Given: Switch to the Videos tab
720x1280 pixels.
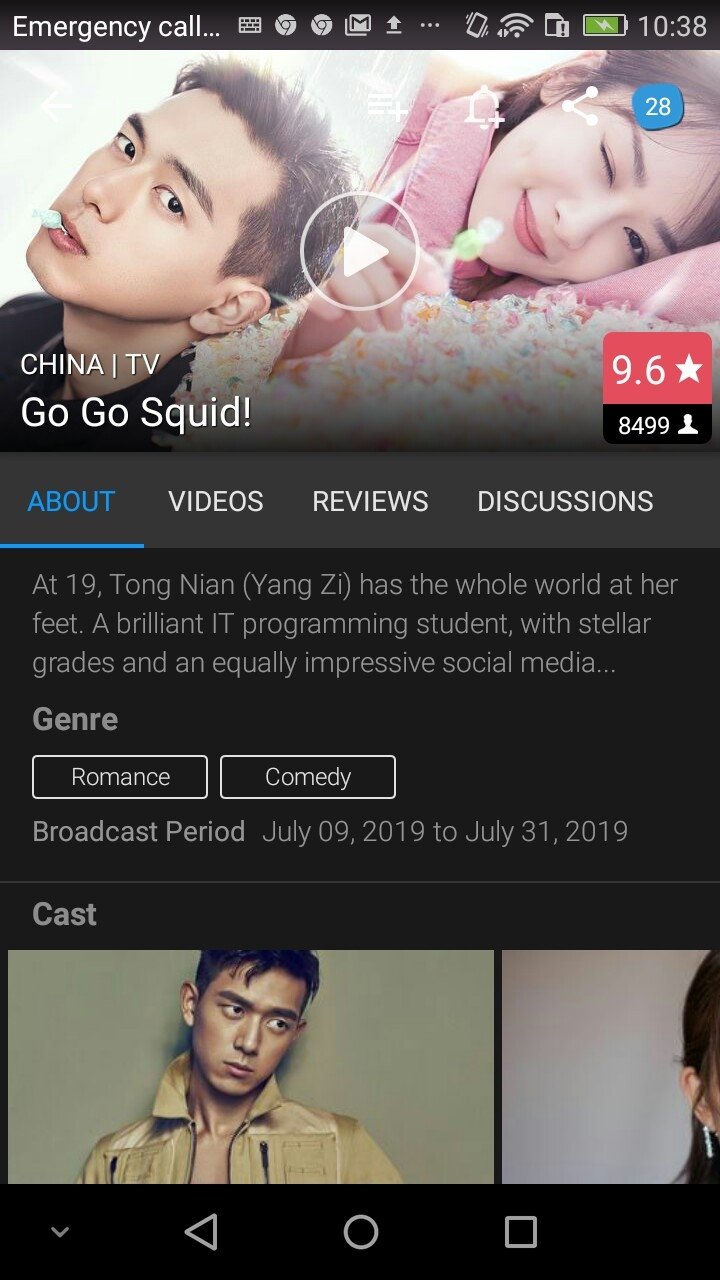Looking at the screenshot, I should [216, 501].
